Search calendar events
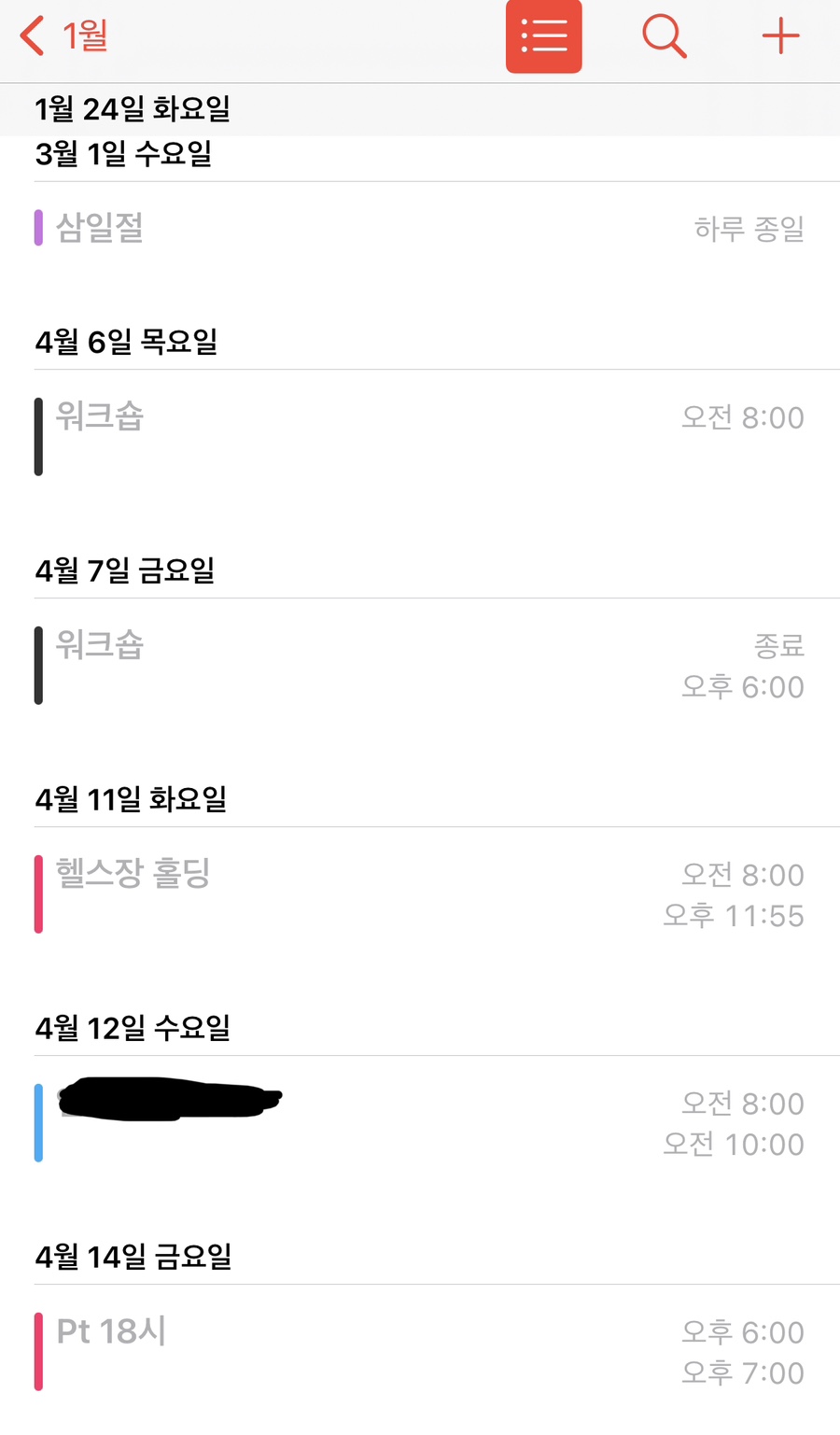840x1435 pixels. click(x=664, y=36)
